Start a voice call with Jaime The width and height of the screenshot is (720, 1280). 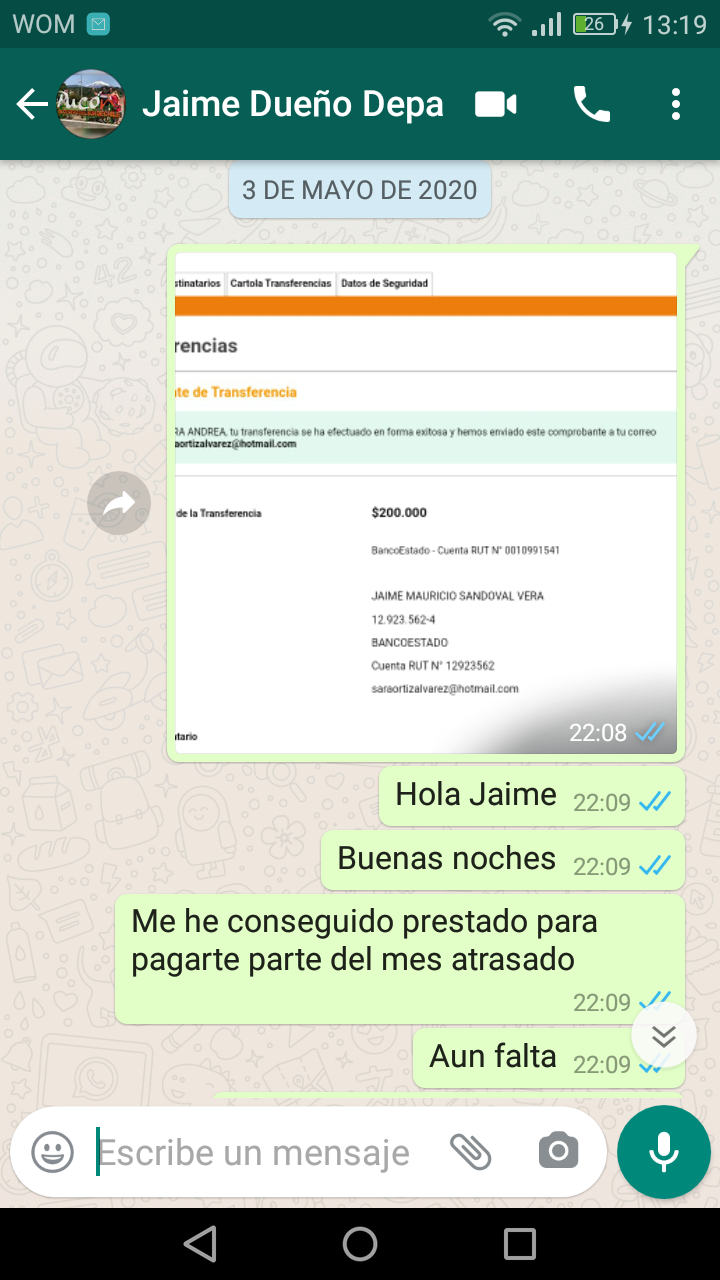coord(591,104)
